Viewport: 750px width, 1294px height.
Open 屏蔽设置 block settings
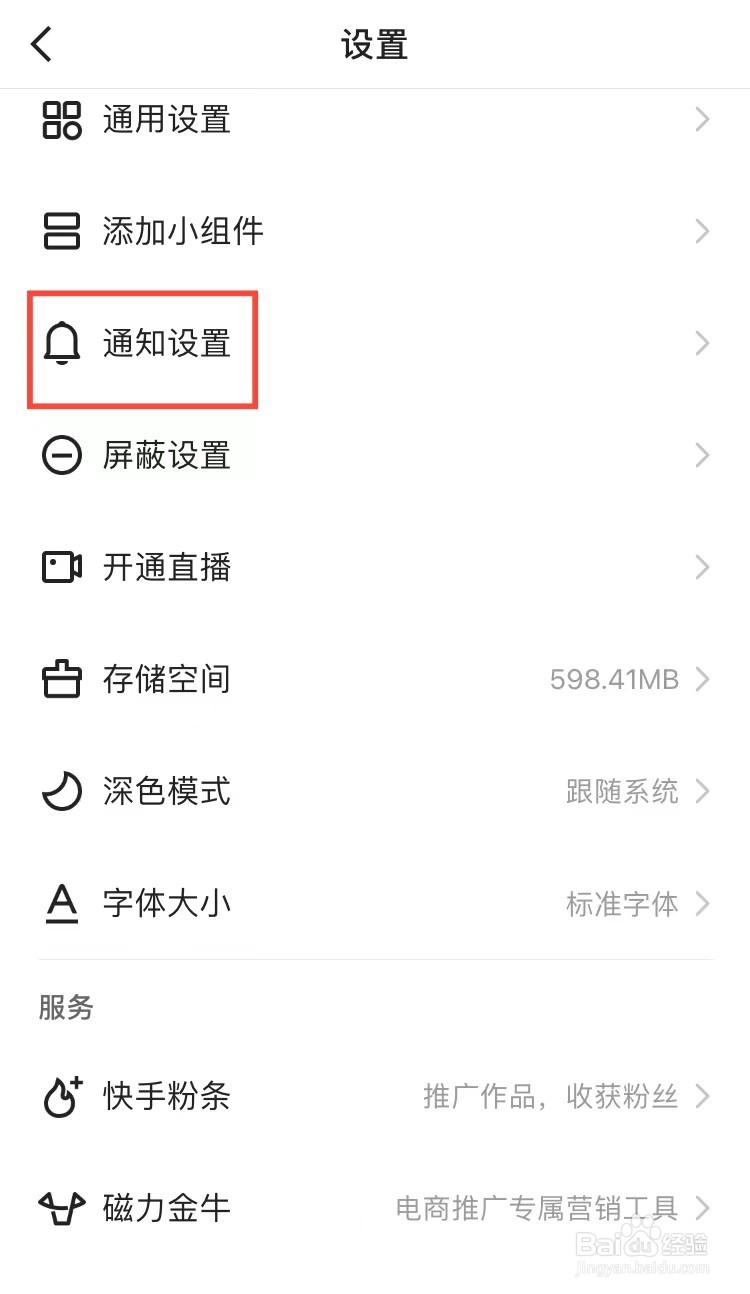click(x=166, y=455)
